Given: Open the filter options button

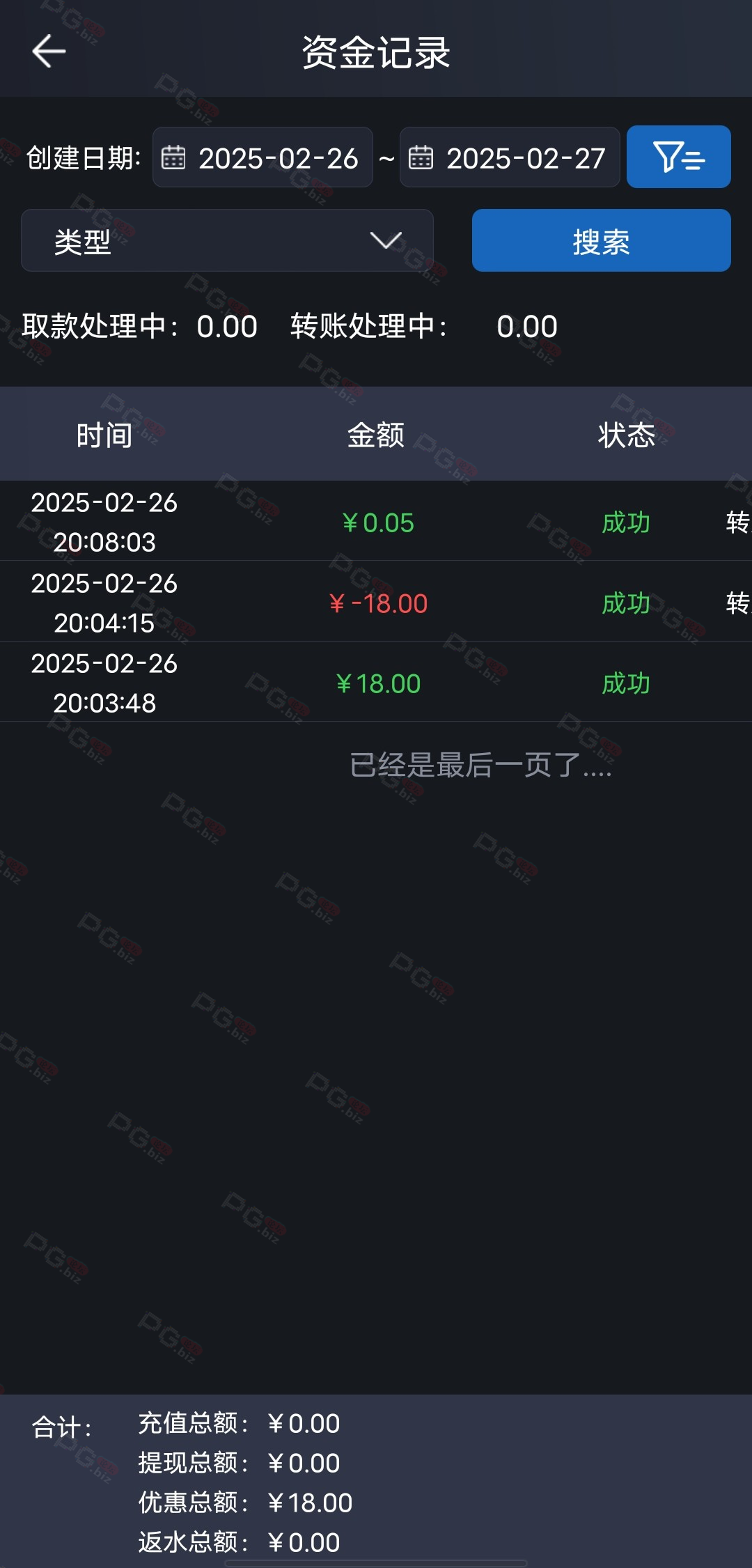Looking at the screenshot, I should click(679, 157).
